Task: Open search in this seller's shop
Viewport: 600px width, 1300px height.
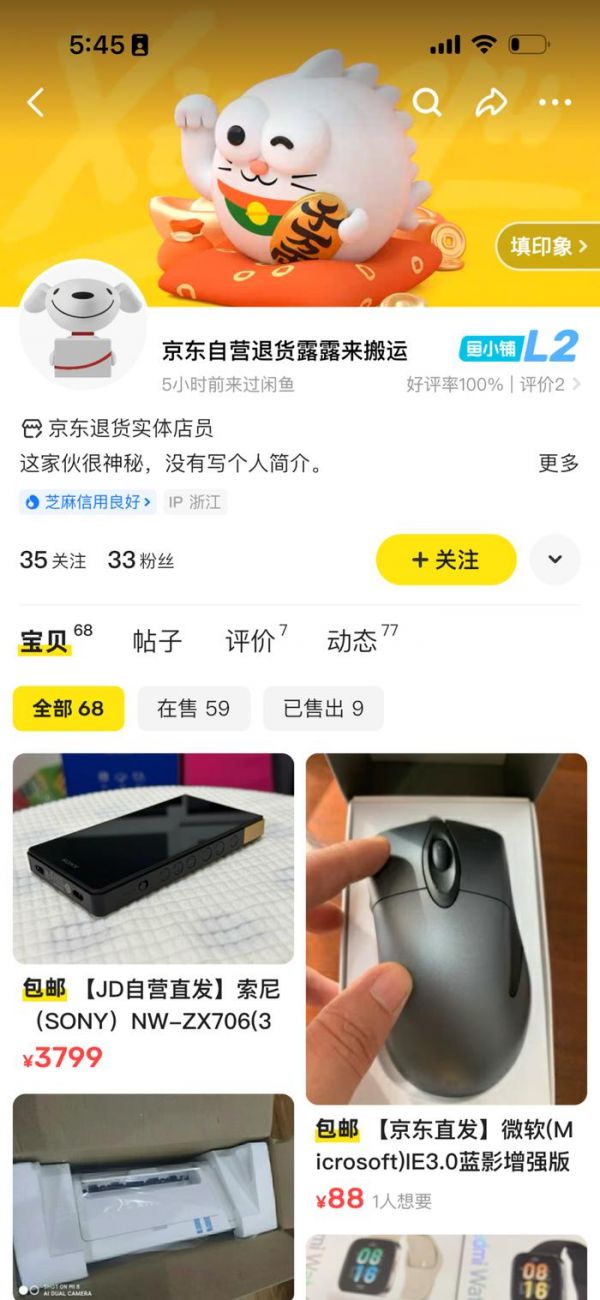Action: click(427, 102)
